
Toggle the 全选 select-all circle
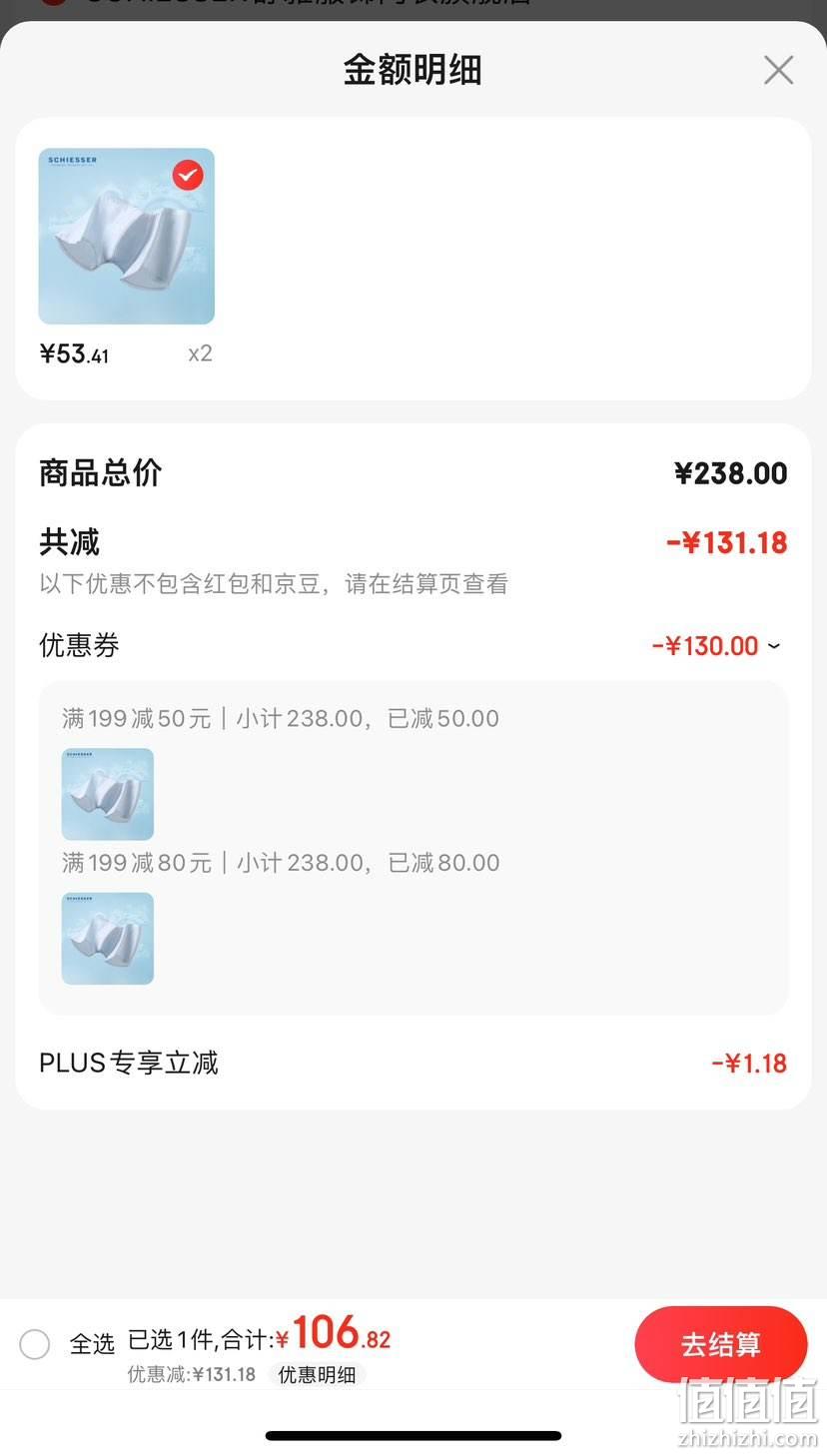(35, 1344)
